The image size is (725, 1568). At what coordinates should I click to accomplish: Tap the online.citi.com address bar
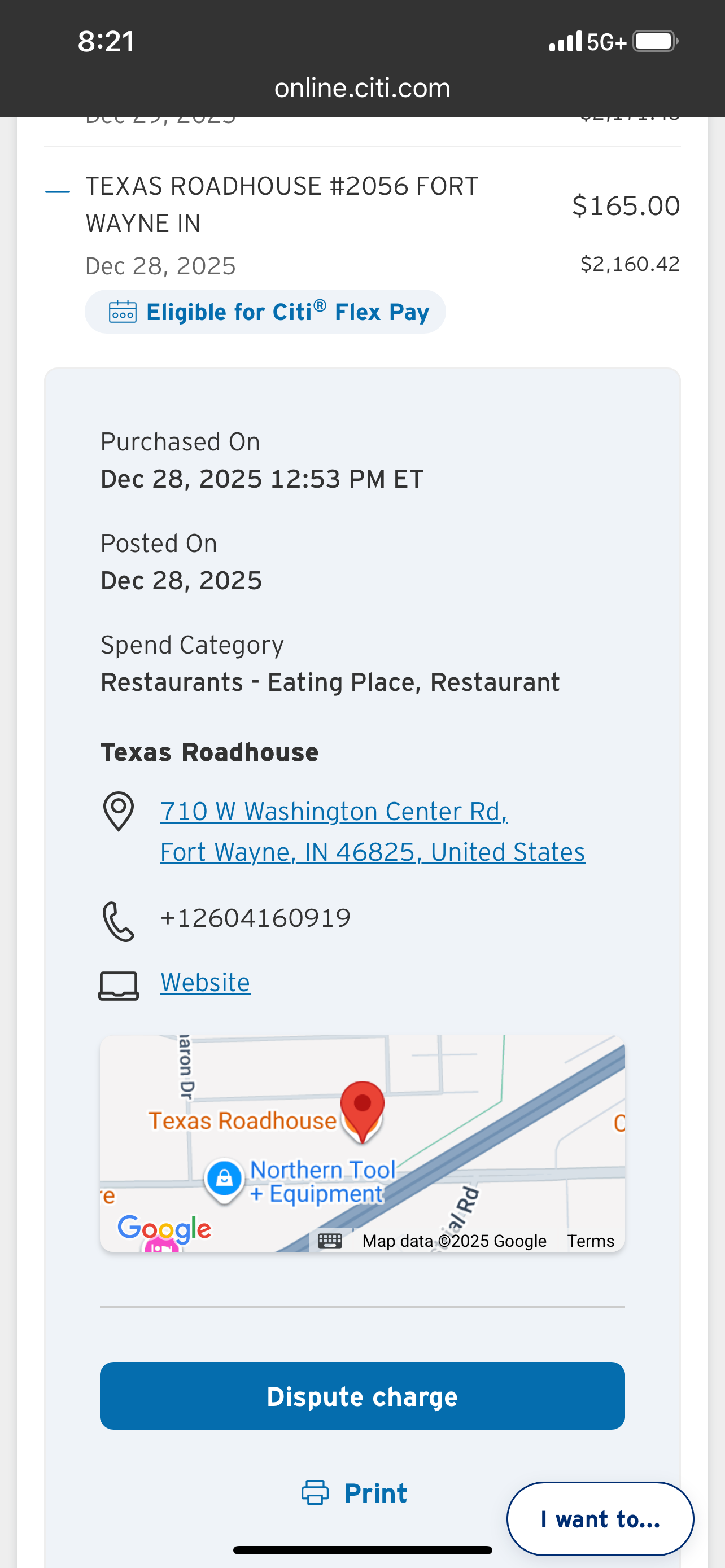362,88
